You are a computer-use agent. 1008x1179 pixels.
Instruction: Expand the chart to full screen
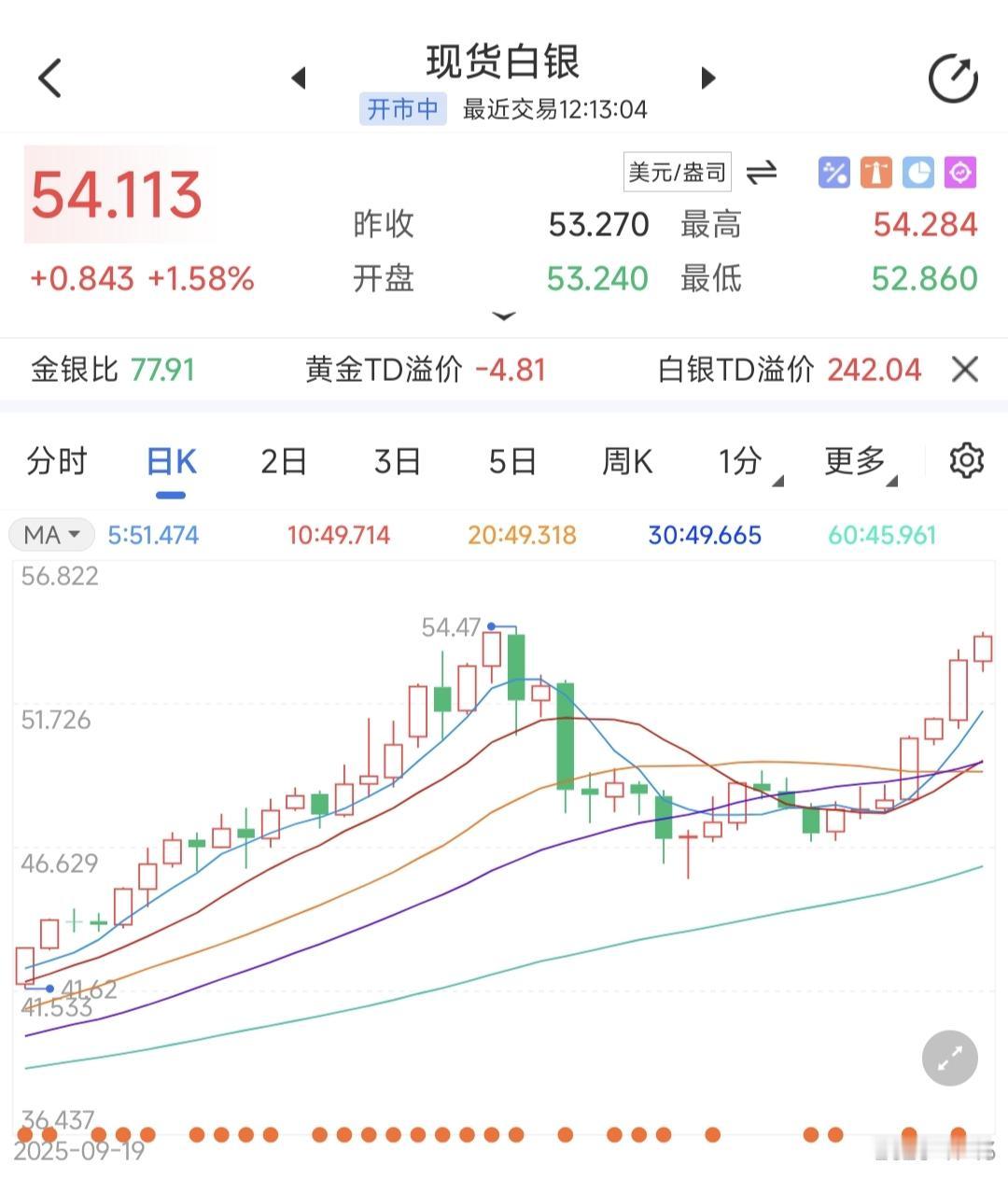tap(949, 1059)
